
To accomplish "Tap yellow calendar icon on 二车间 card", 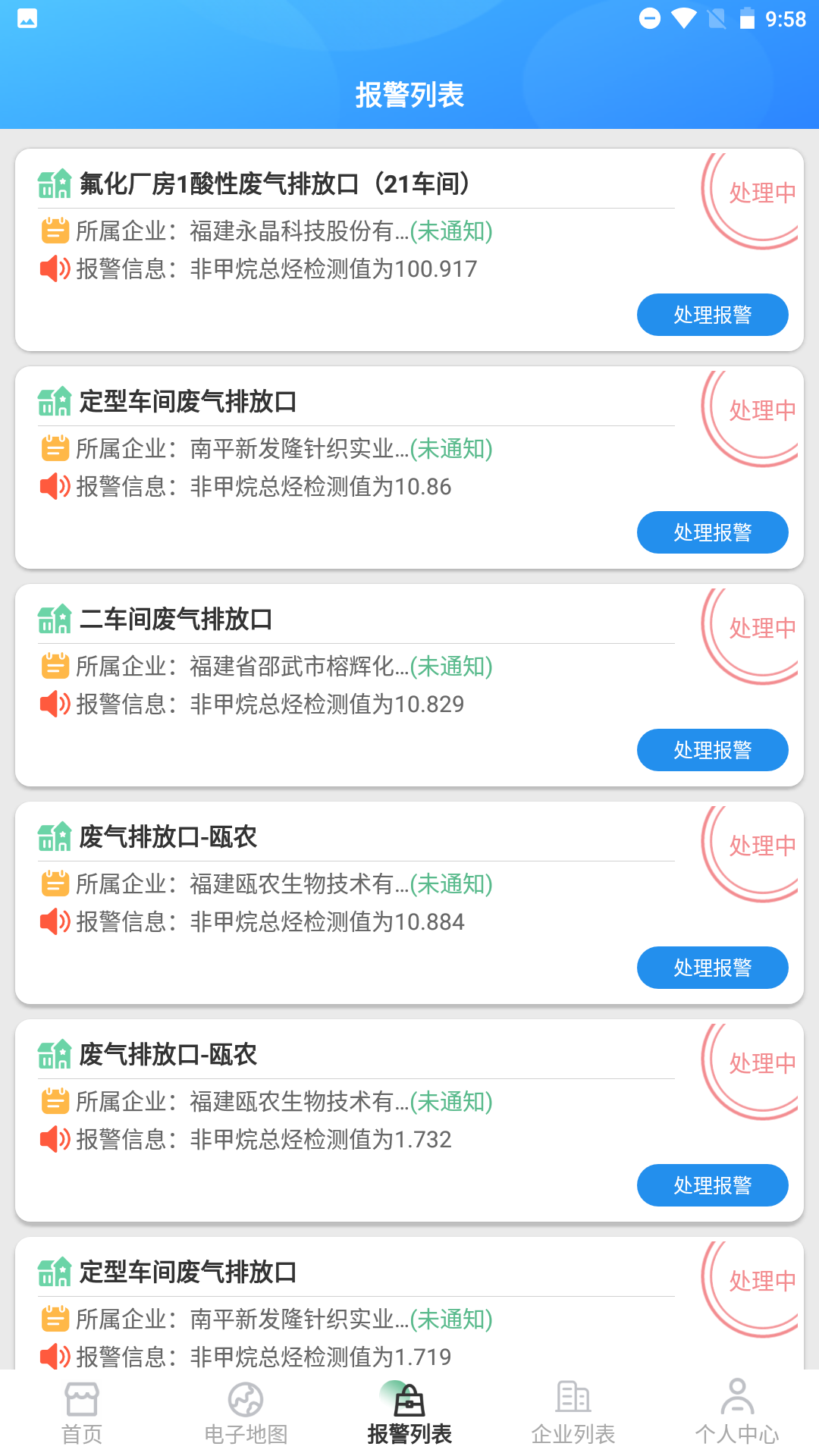I will tap(54, 667).
